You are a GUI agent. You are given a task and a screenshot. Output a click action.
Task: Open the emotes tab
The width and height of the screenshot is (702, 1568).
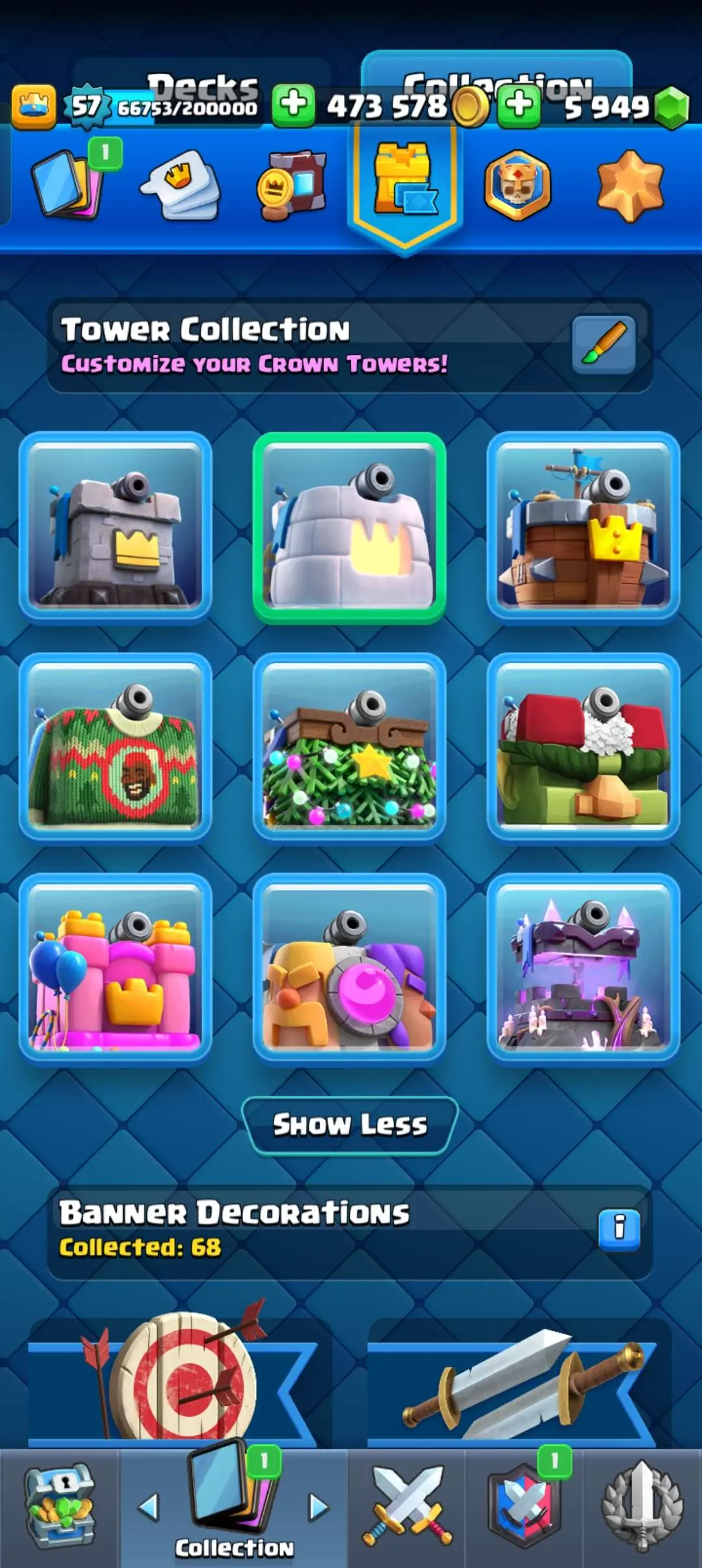tap(181, 183)
